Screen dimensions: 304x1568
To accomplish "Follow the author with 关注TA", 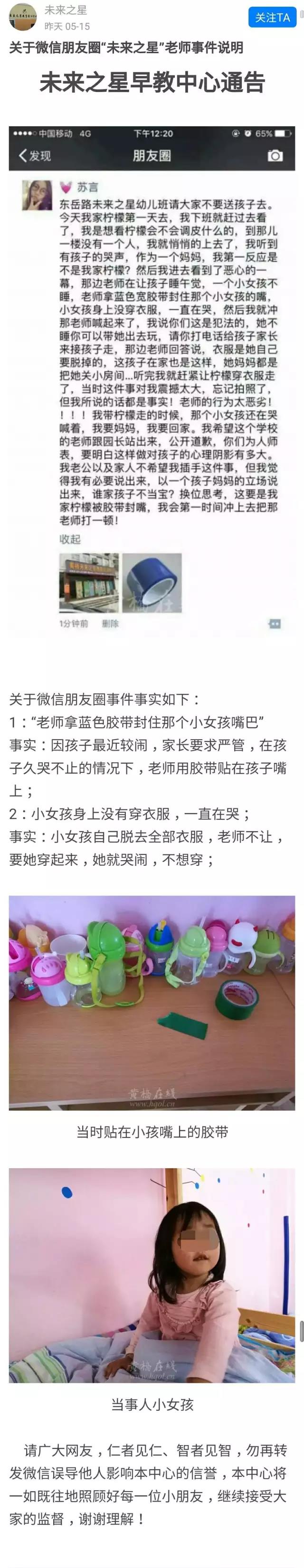I will 272,18.
